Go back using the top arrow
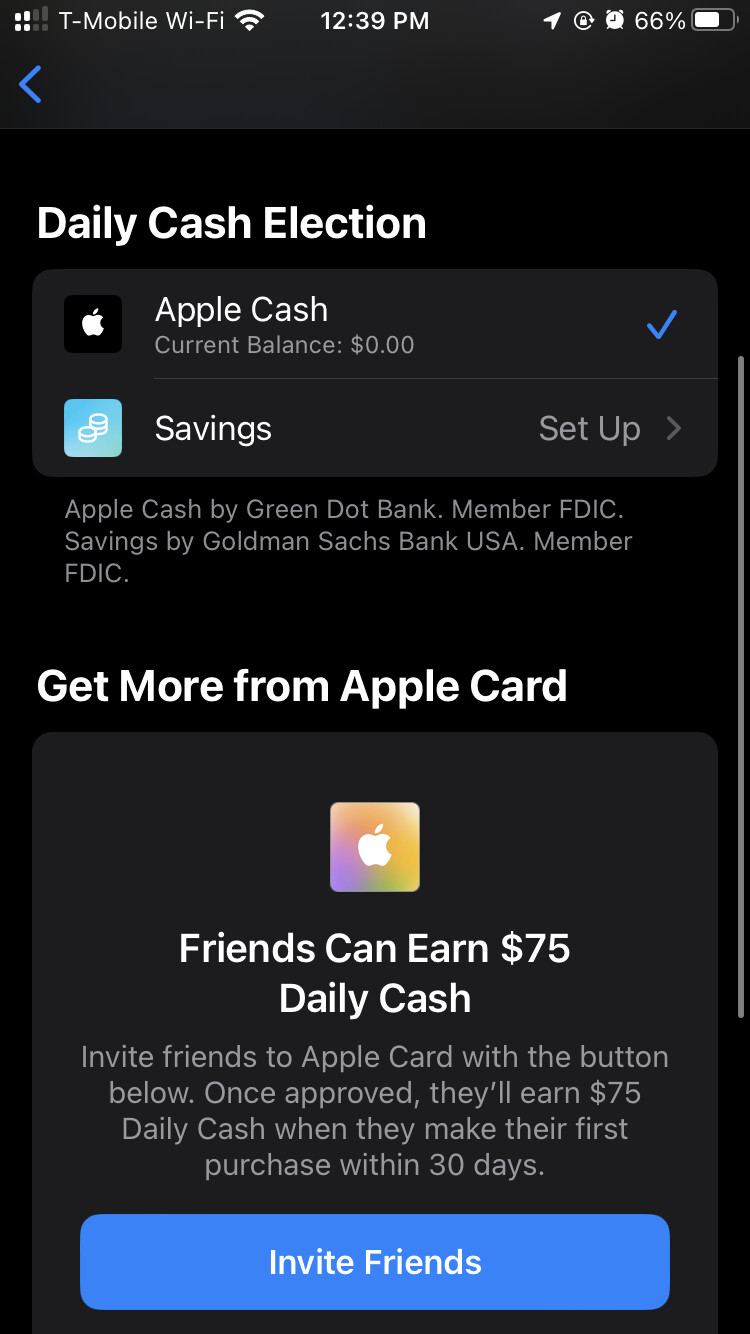 (x=31, y=85)
